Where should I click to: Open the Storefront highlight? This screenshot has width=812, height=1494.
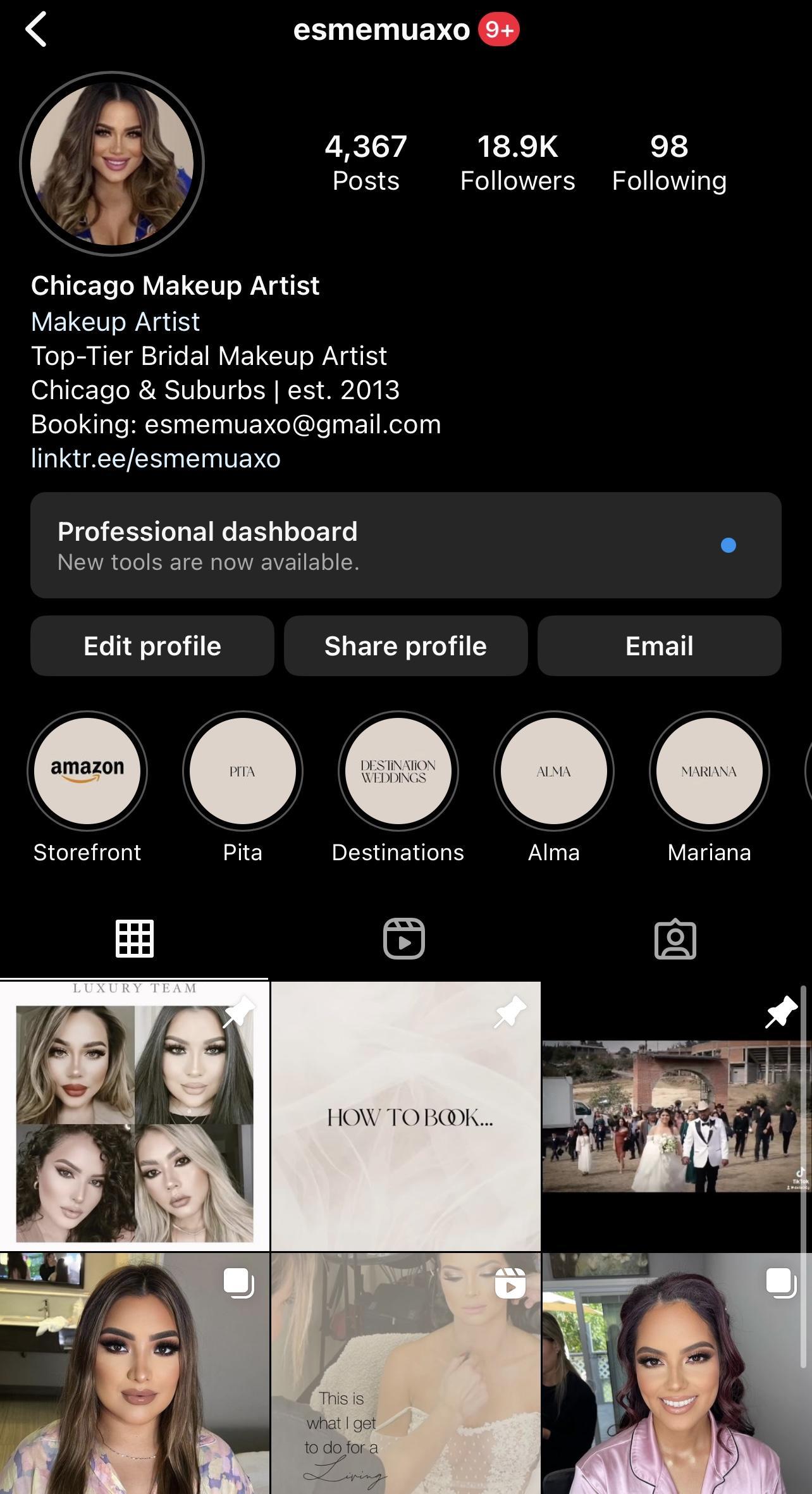tap(87, 771)
